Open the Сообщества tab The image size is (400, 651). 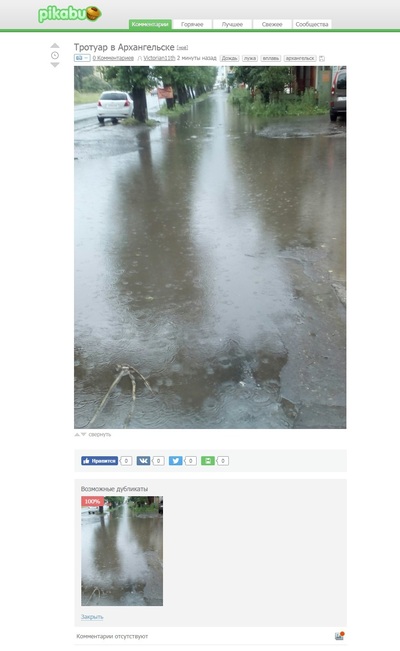click(x=312, y=24)
